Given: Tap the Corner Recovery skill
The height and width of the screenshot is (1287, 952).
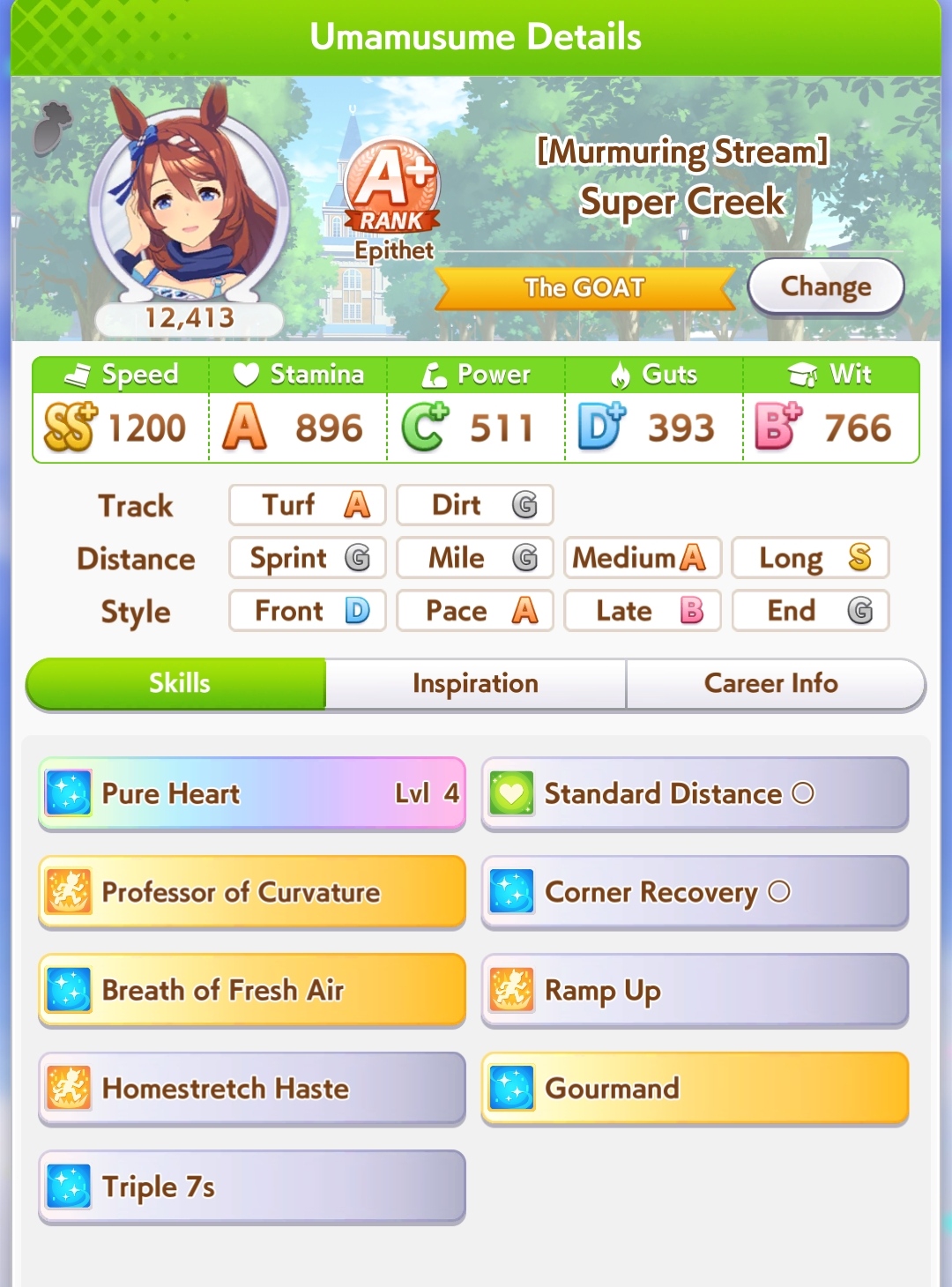Looking at the screenshot, I should tap(695, 892).
